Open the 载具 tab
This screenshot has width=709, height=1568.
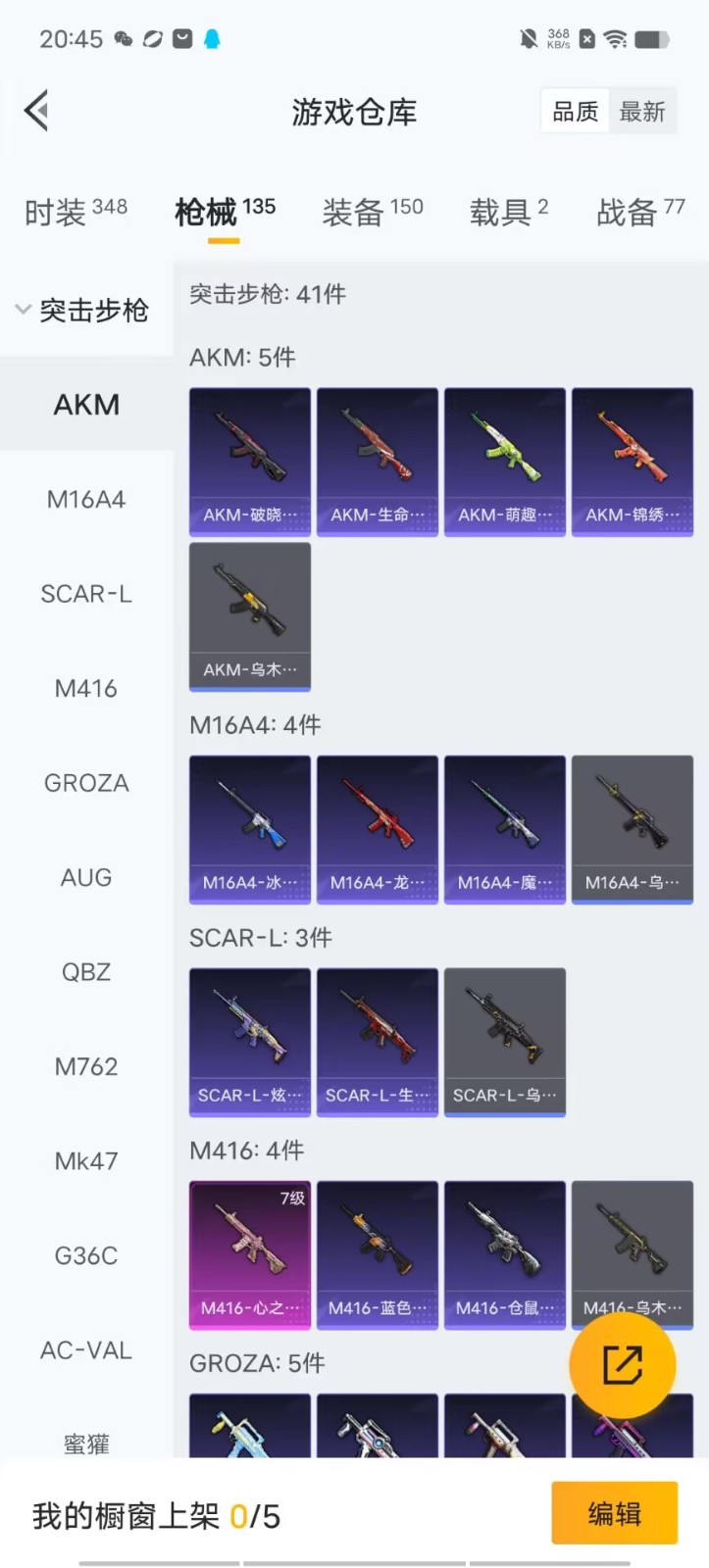[x=508, y=211]
